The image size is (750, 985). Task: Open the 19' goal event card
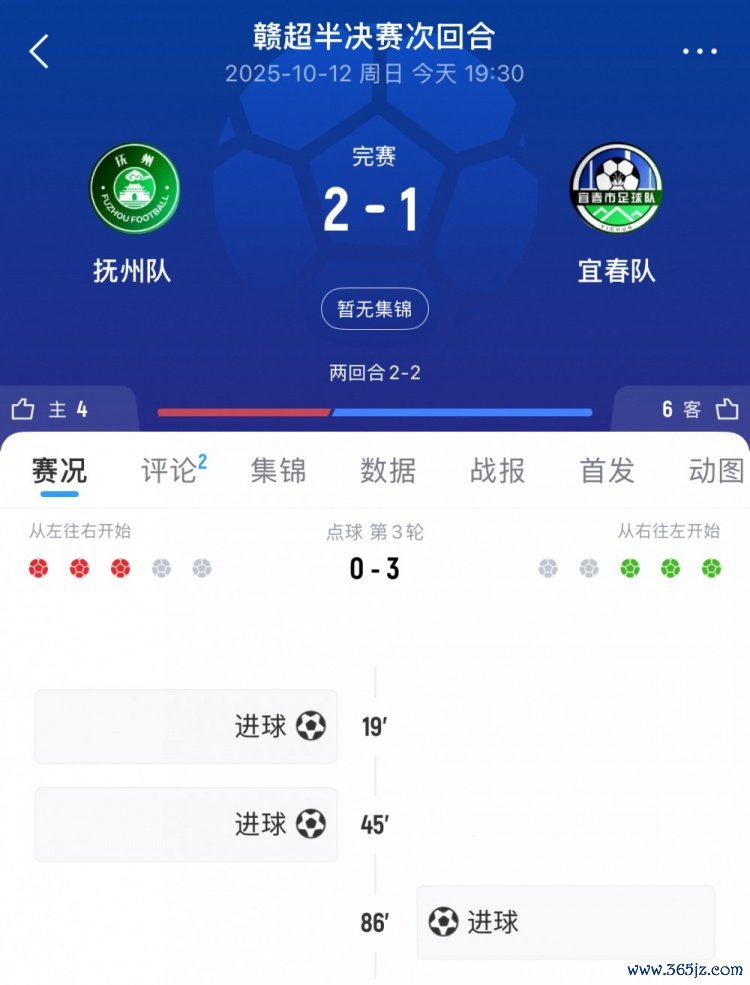186,726
